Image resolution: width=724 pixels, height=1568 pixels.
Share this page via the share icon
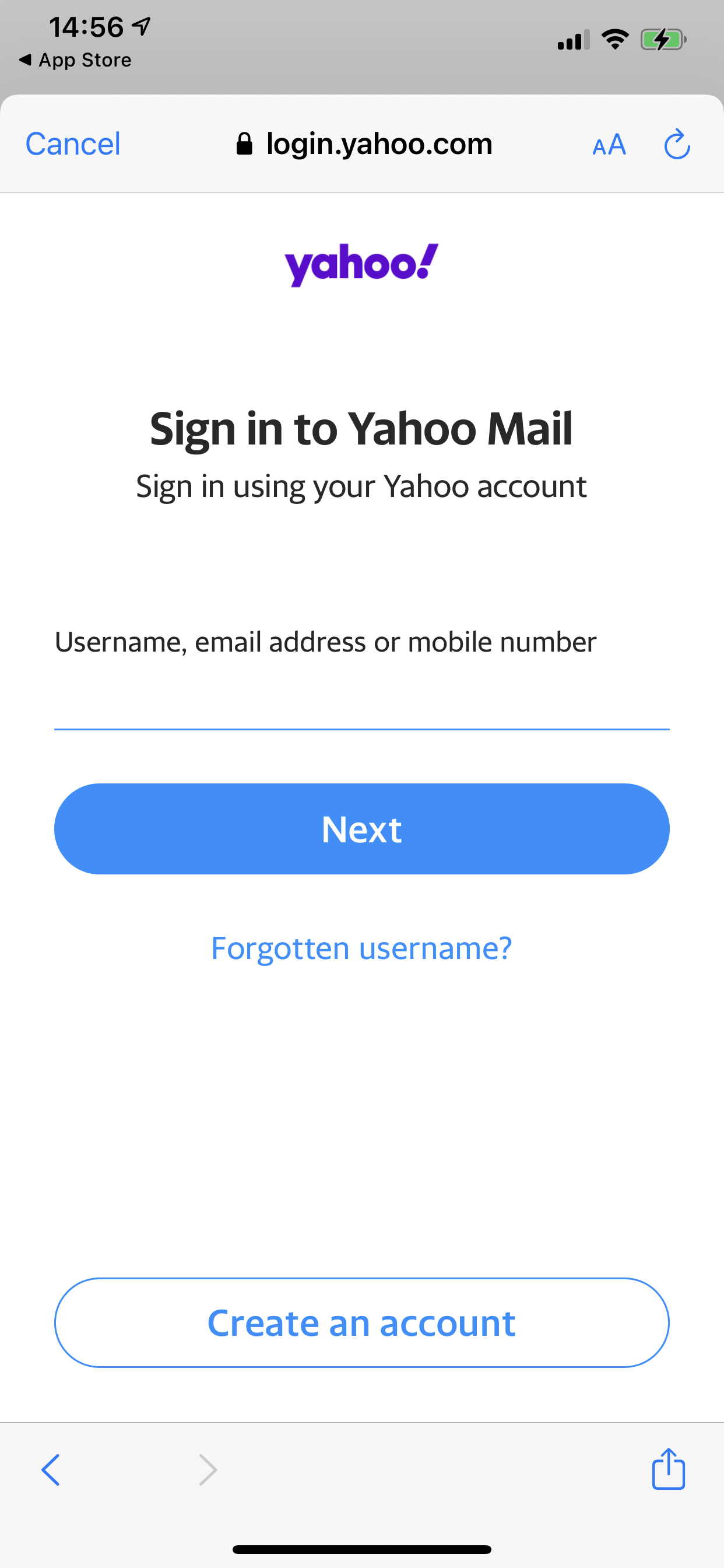(x=668, y=1469)
